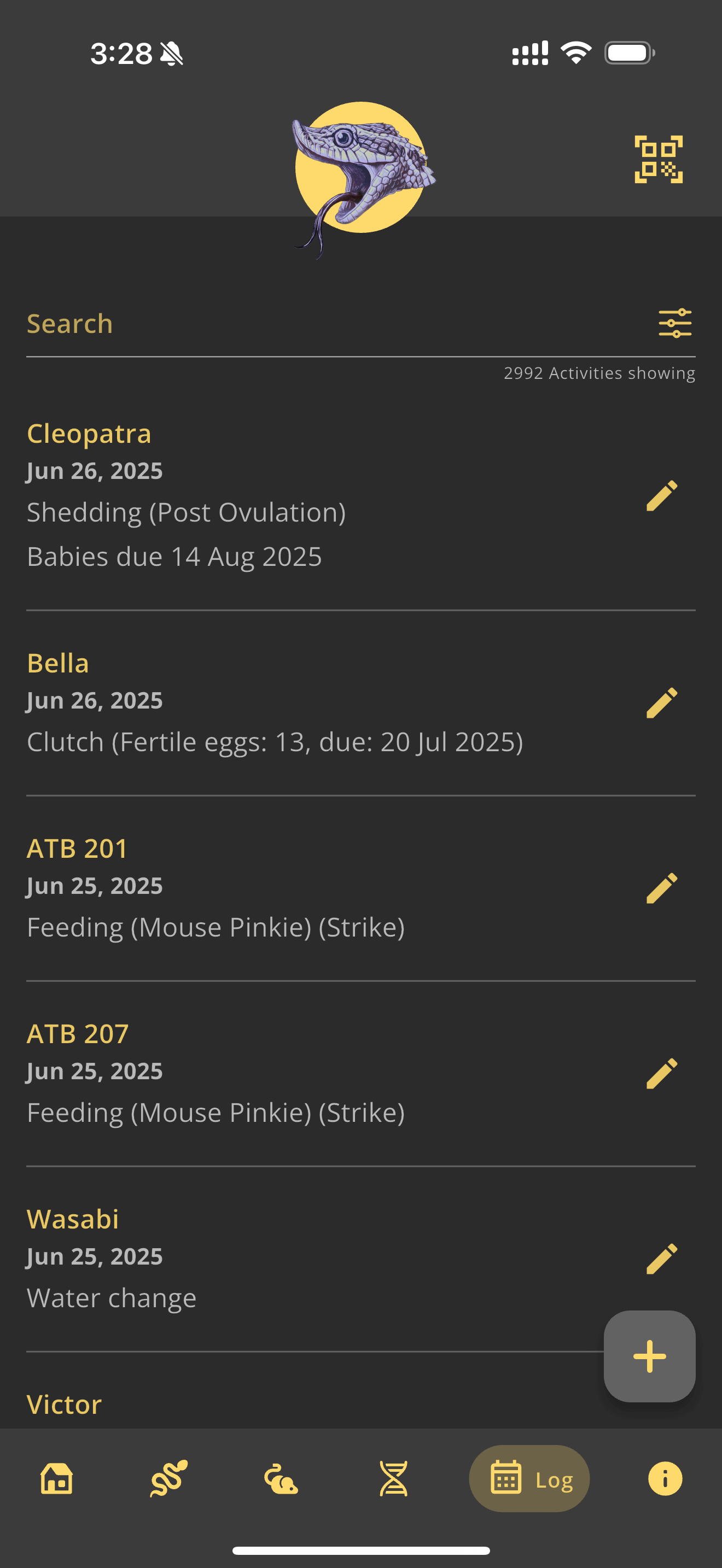This screenshot has height=1568, width=722.
Task: Navigate to the Home screen
Action: pyautogui.click(x=57, y=1478)
